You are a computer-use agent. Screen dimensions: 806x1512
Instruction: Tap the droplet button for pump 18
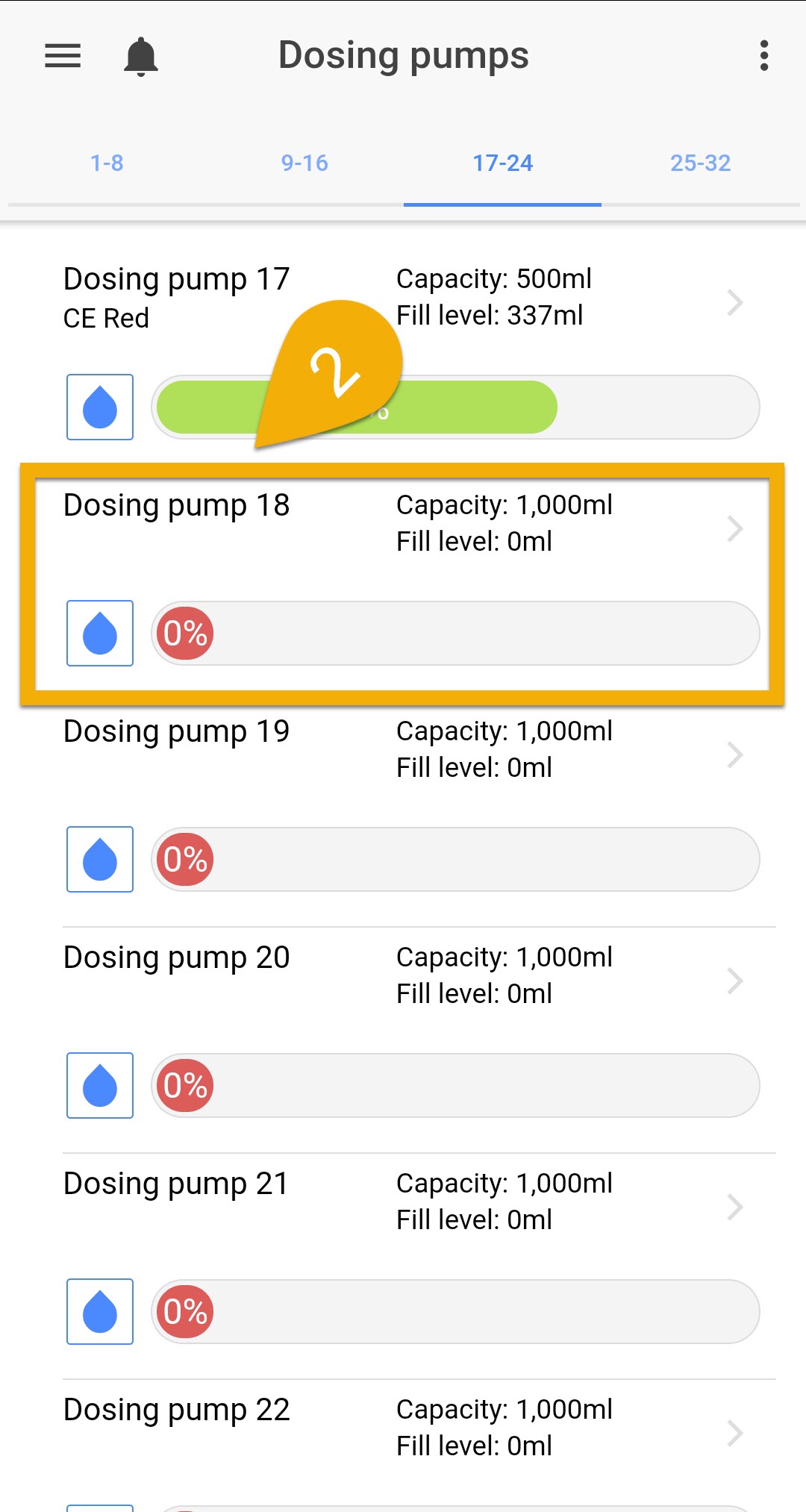click(100, 634)
